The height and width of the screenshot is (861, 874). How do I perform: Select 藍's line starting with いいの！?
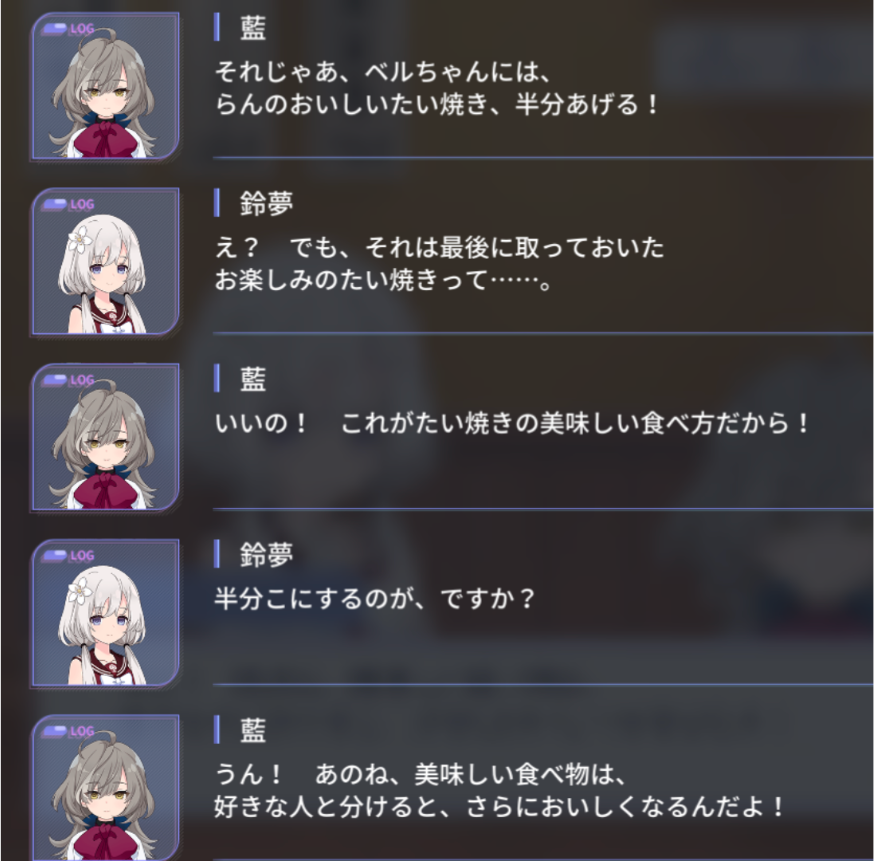pyautogui.click(x=511, y=424)
